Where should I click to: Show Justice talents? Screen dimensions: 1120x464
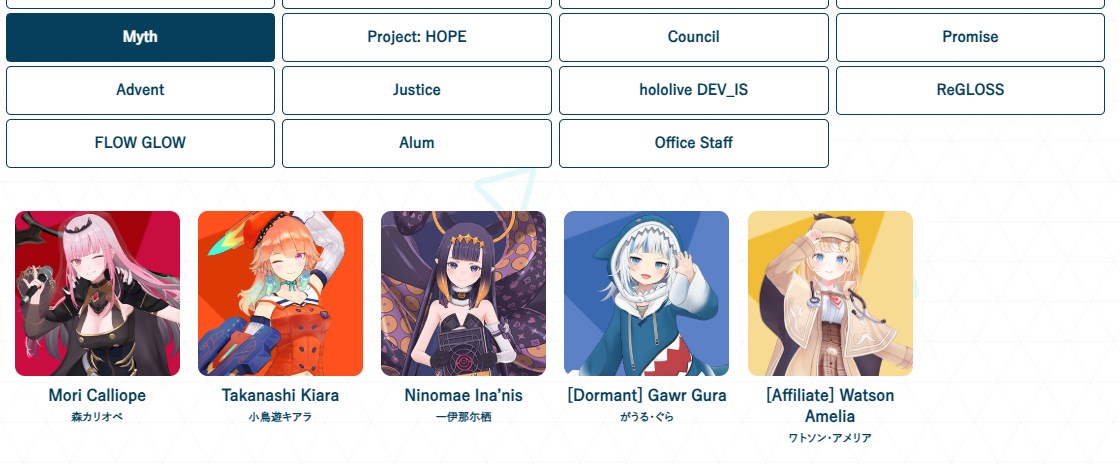(x=416, y=90)
